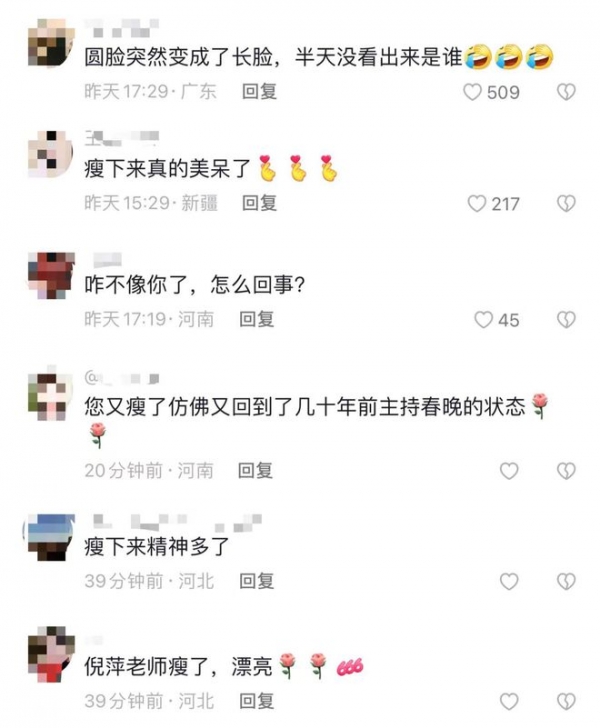
Task: Like the comment 咋不像你了，怎么回事
Action: (484, 320)
